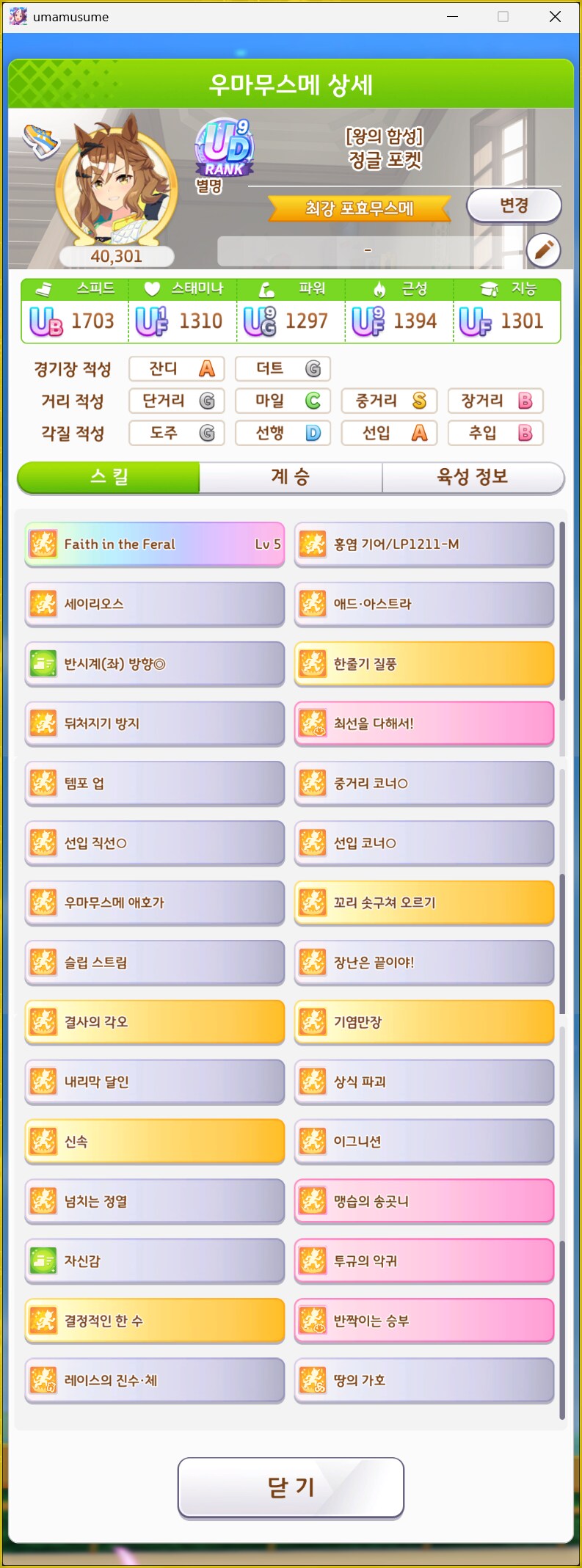Tap the 결사의 각오 skill
This screenshot has height=1568, width=582.
pyautogui.click(x=154, y=1022)
